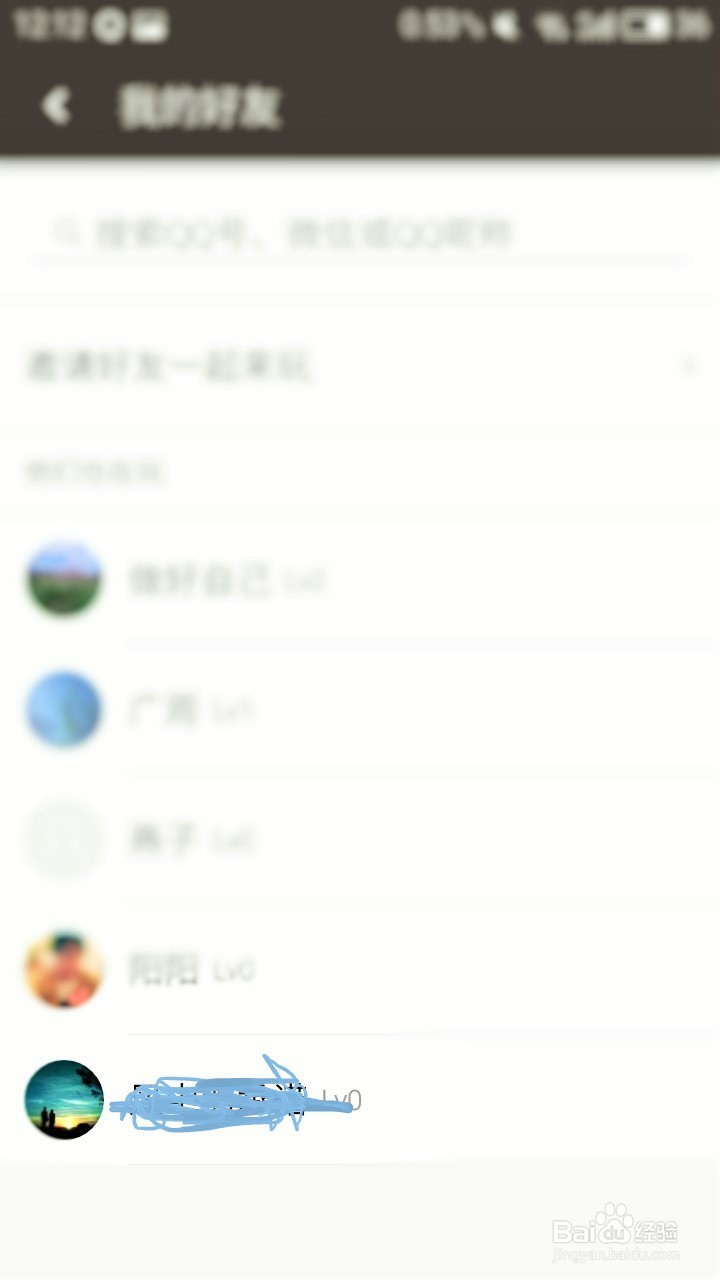
Task: Open the sunset avatar of the bottom friend
Action: pos(63,1097)
